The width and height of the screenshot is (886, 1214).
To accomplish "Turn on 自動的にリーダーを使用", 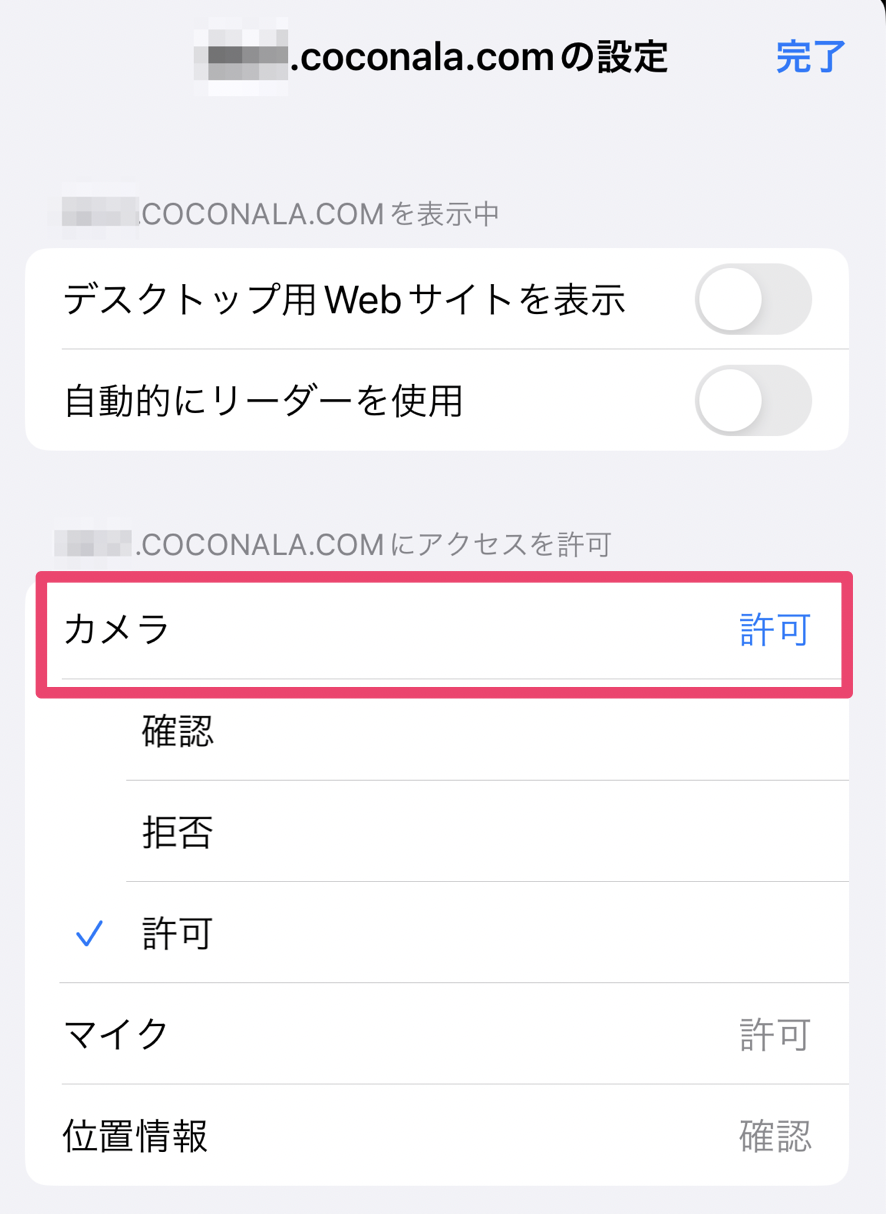I will (x=753, y=400).
